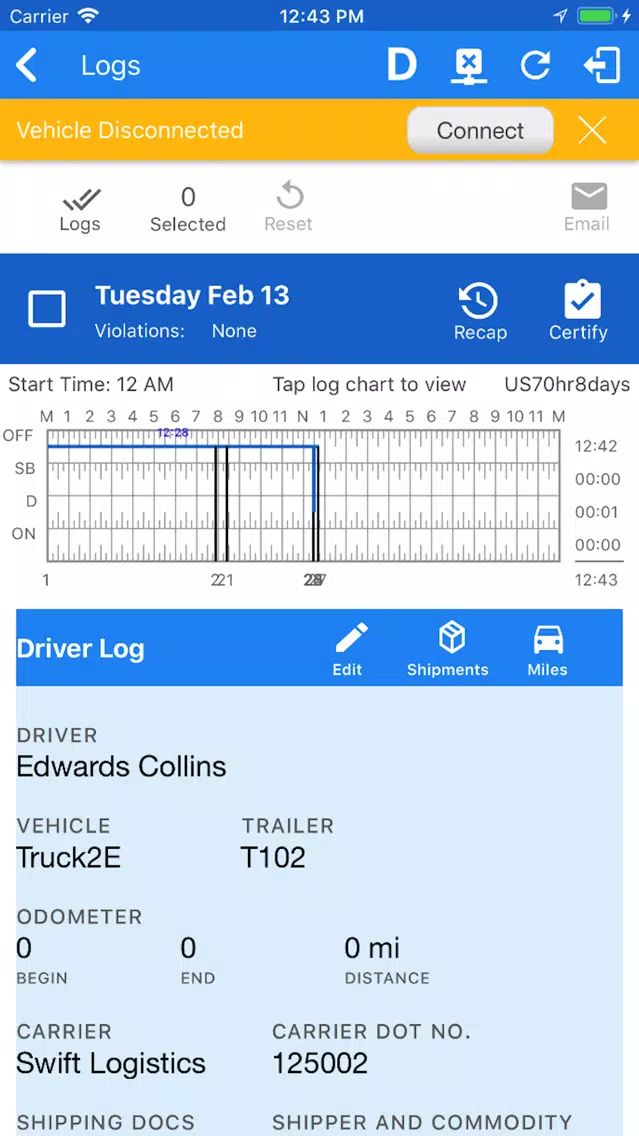Refresh the logs
639x1136 pixels.
tap(535, 66)
